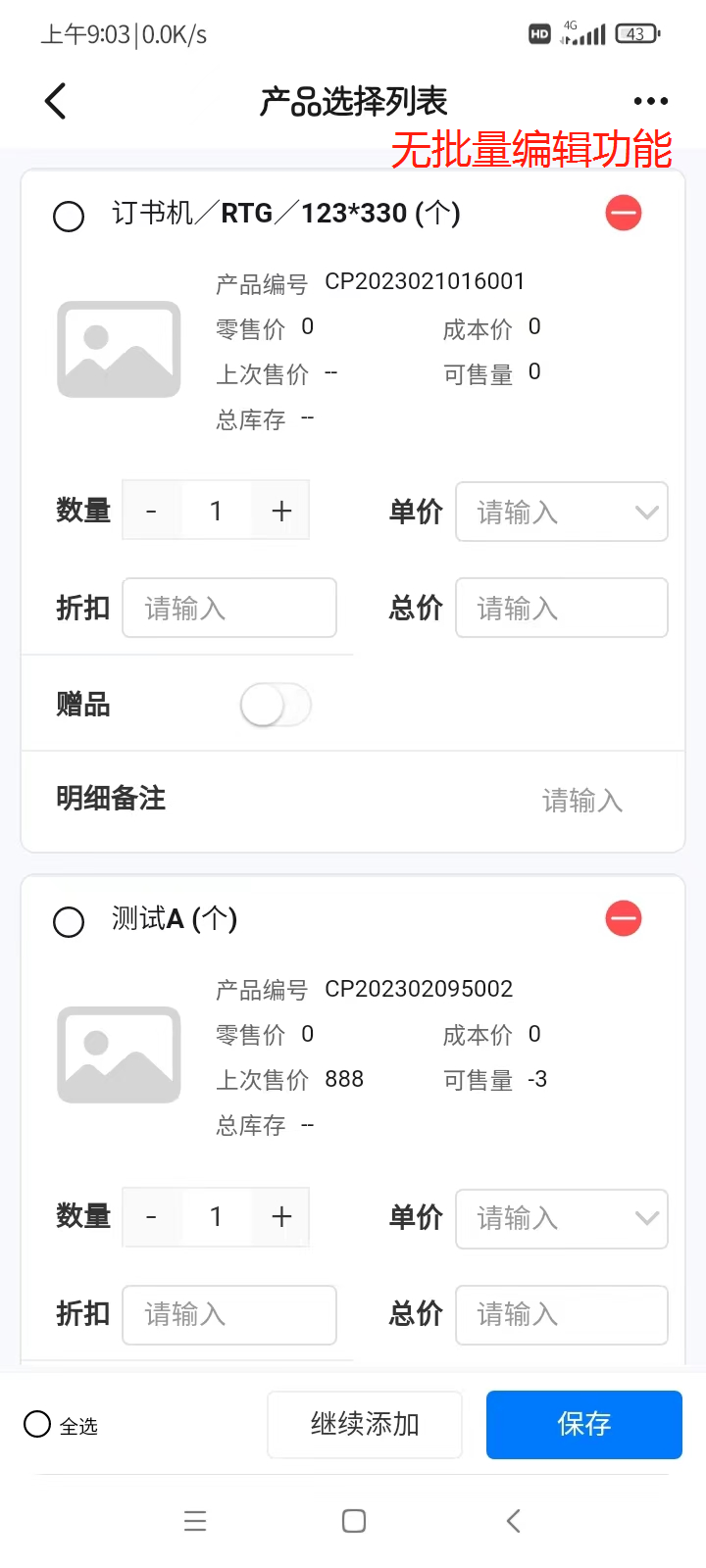Viewport: 706px width, 1568px height.
Task: Tap the 折扣 field for 订书机
Action: (x=229, y=608)
